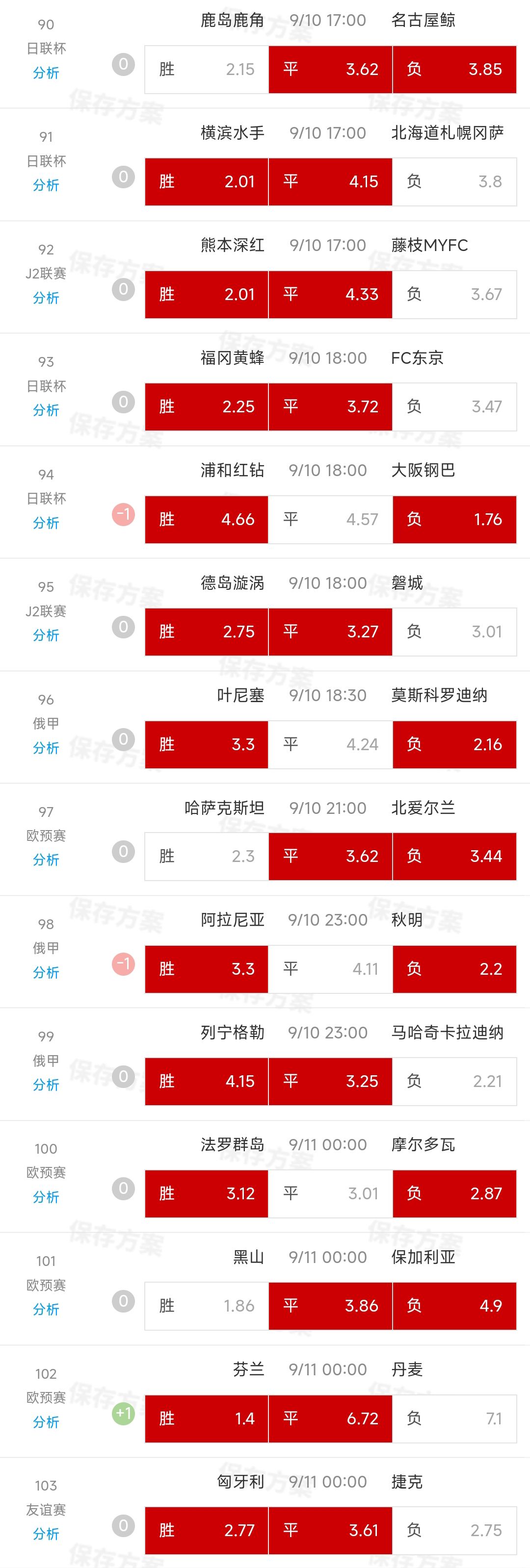Screen dimensions: 530x1568
Task: Select 胜 2.15 for 鹿岛鹿角 vs 名古屋鲸
Action: point(207,70)
